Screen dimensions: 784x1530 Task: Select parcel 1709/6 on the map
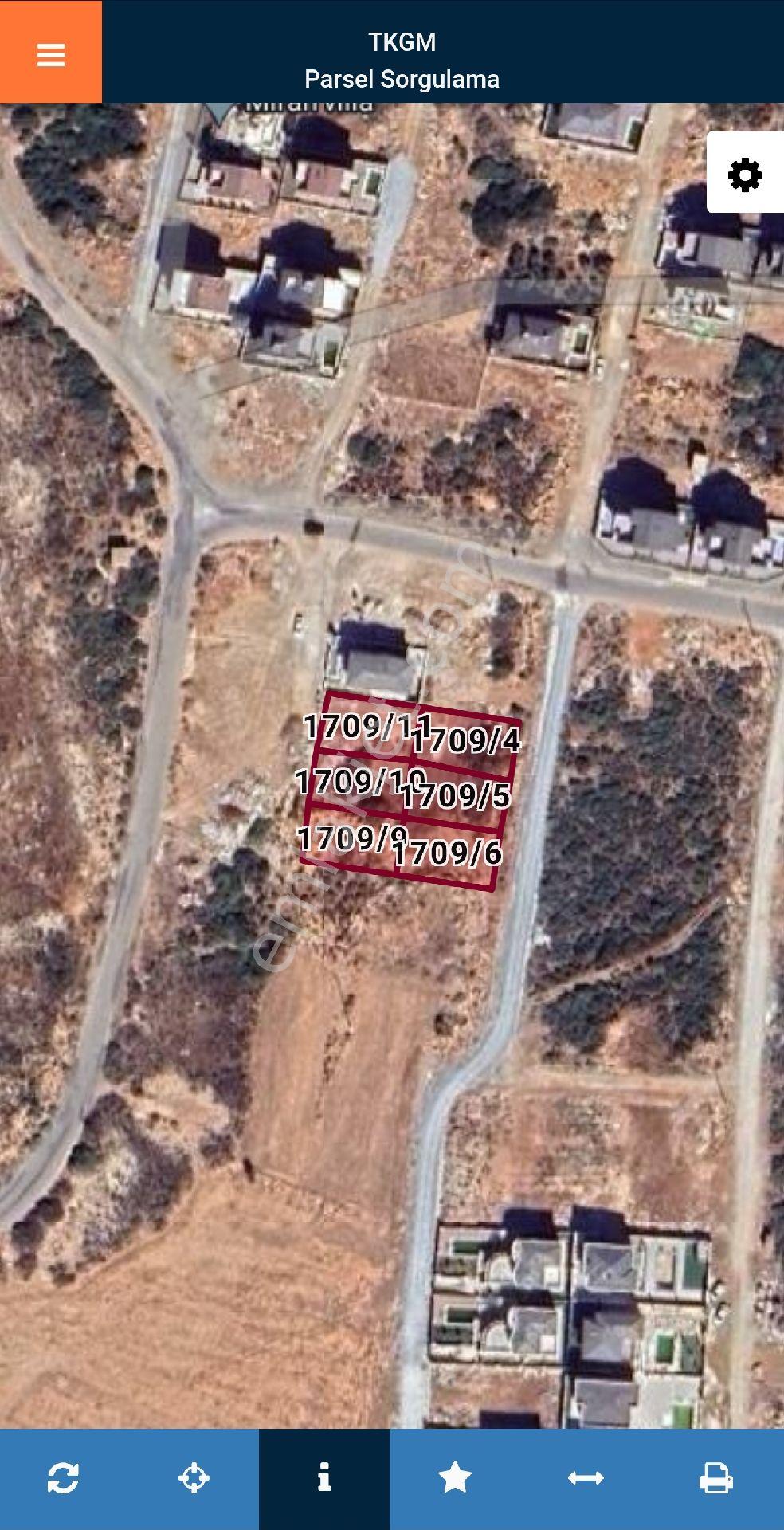tap(449, 853)
